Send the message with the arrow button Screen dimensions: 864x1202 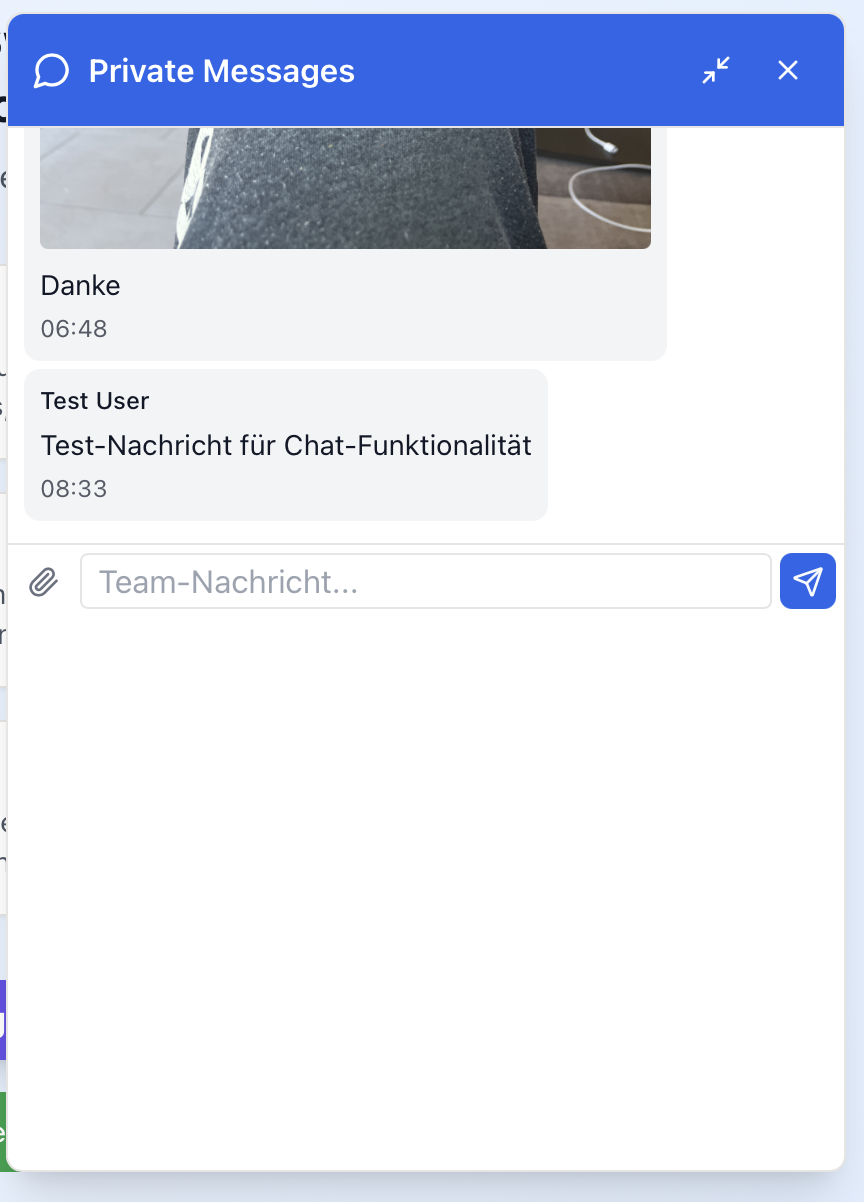(807, 581)
